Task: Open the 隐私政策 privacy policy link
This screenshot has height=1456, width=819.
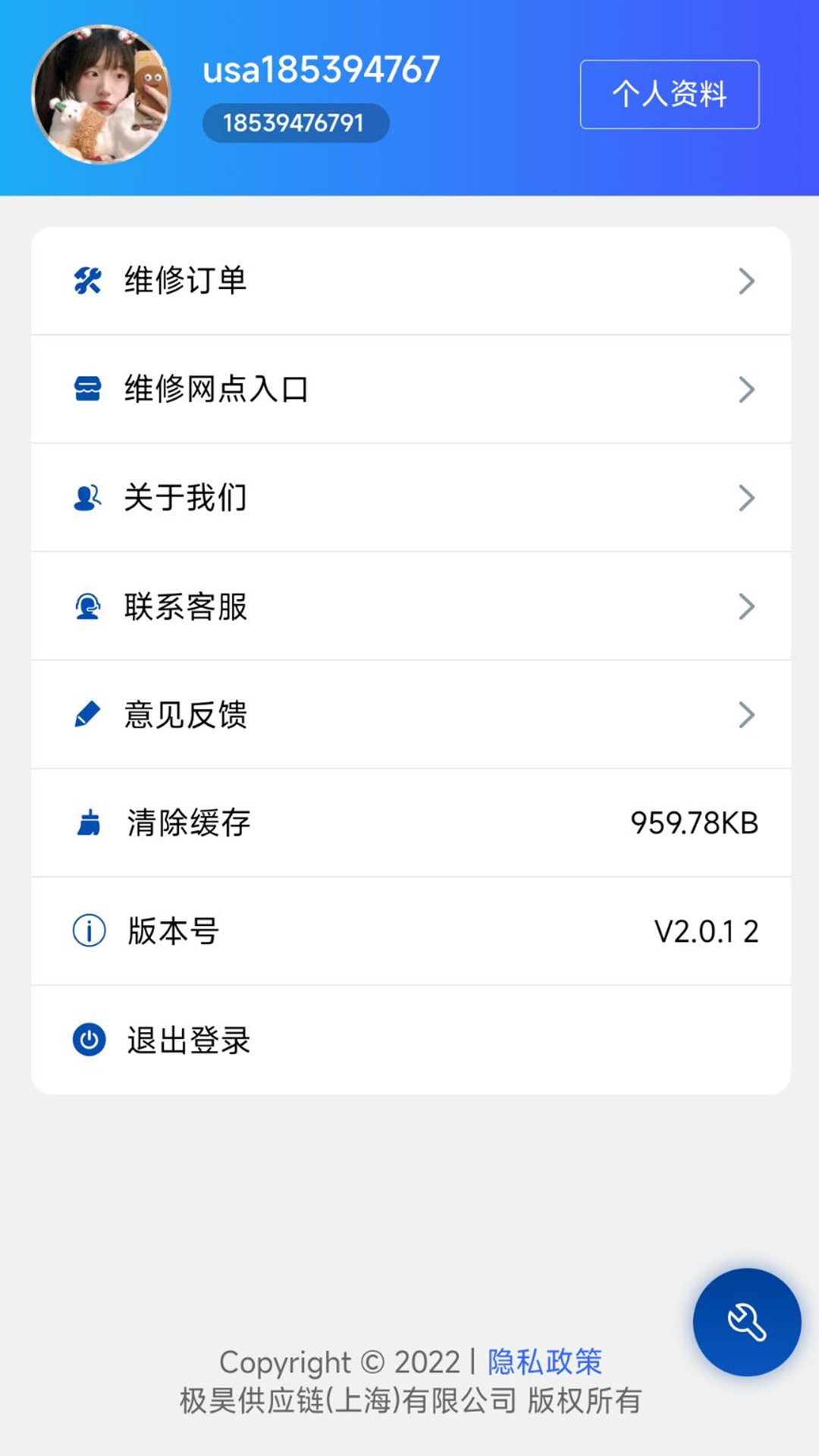Action: [544, 1362]
